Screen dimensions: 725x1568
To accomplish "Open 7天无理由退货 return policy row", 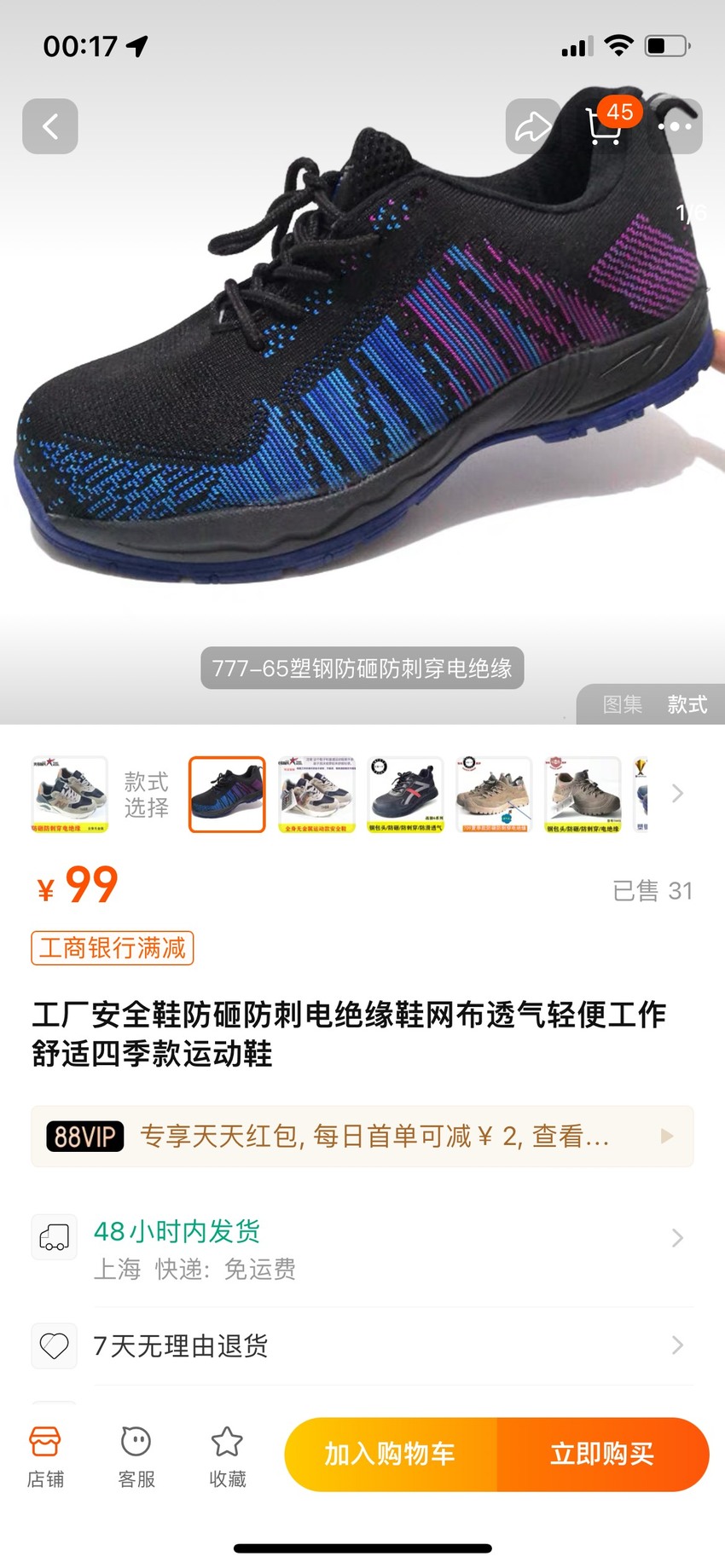I will coord(362,1346).
